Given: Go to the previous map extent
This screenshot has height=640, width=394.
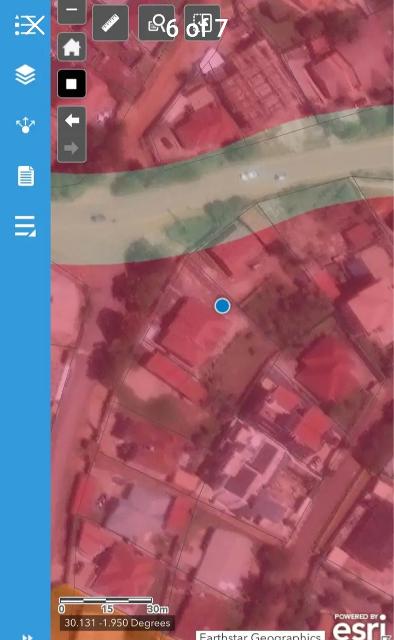Looking at the screenshot, I should click(x=72, y=120).
